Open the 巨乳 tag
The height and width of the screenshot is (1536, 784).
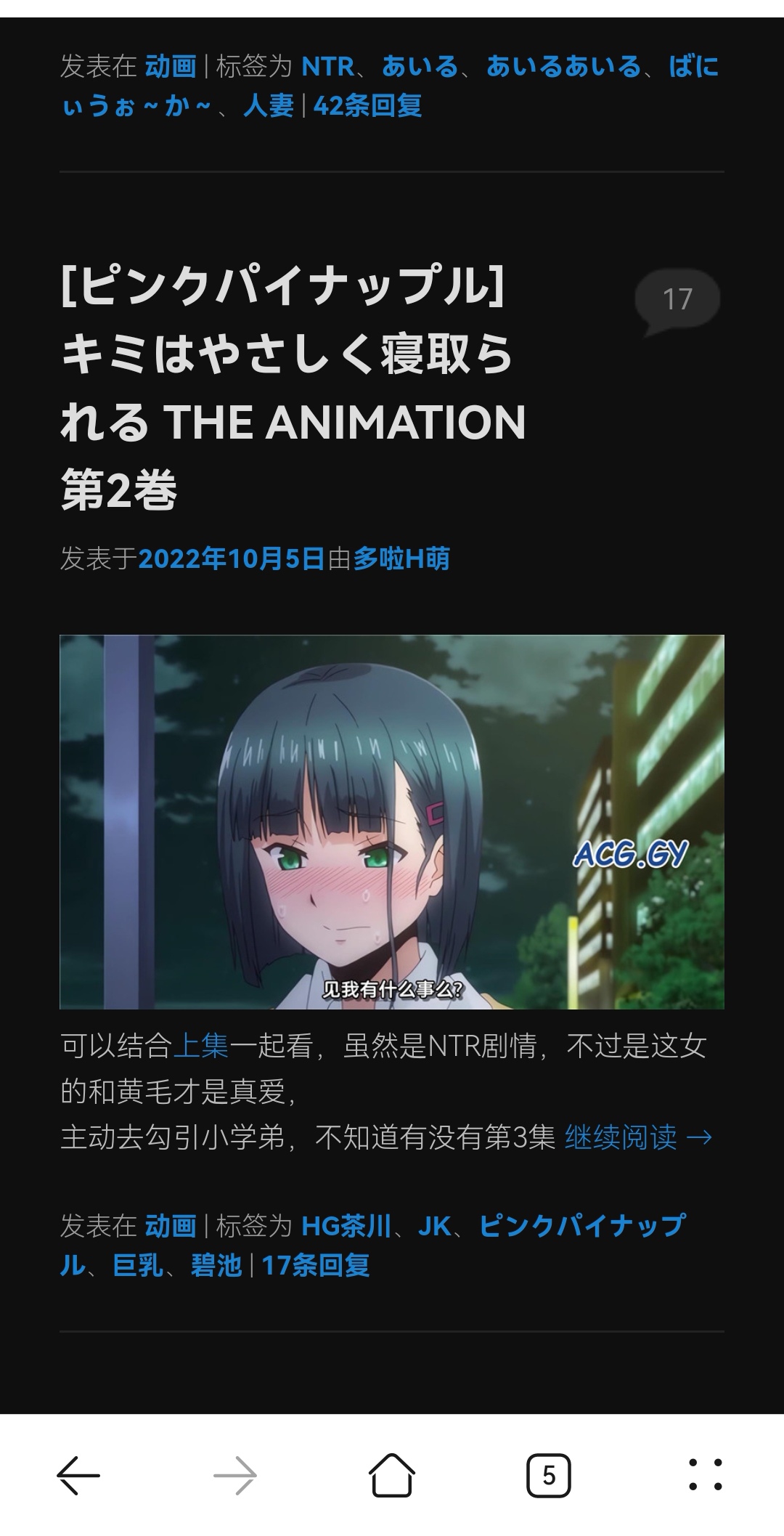pos(138,1265)
